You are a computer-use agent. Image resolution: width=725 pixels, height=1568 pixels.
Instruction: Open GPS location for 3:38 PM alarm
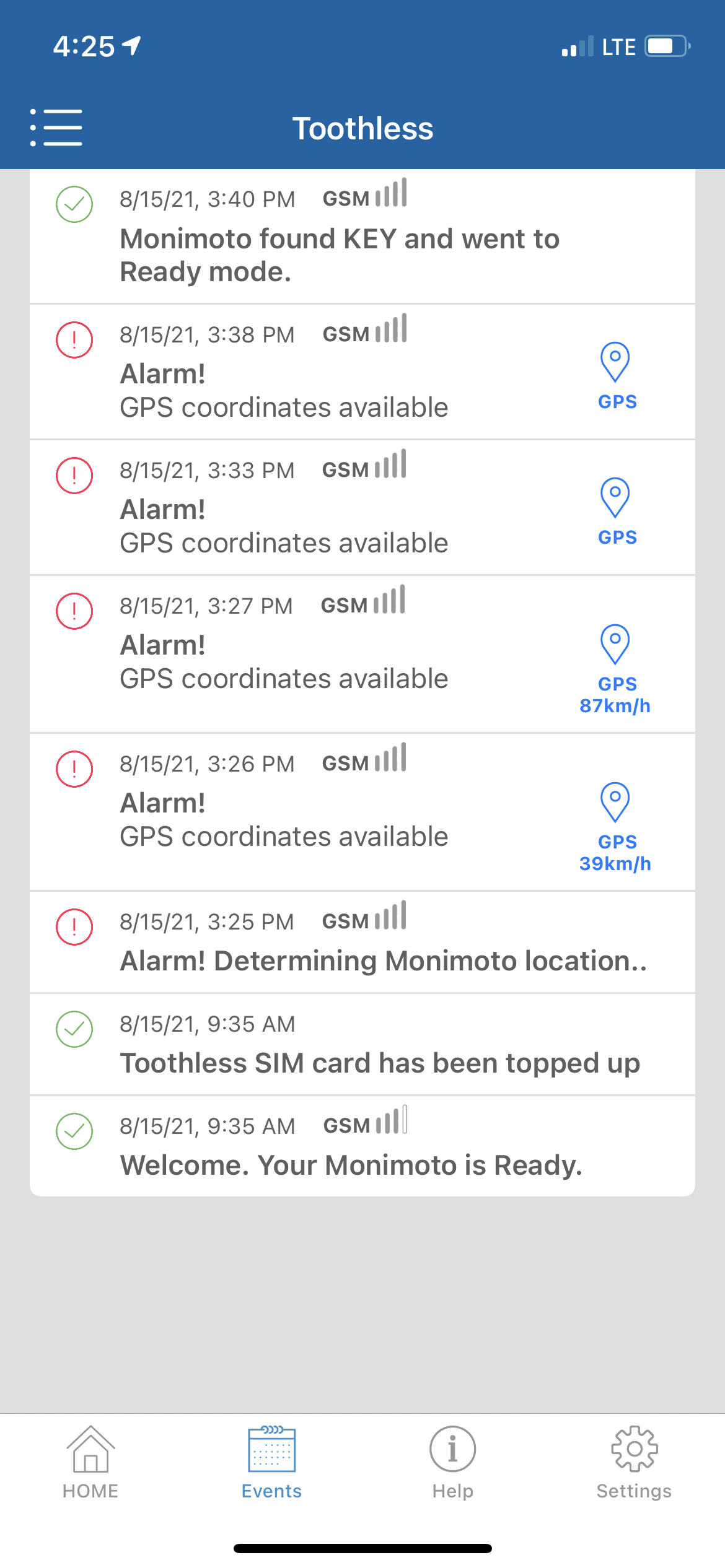[x=616, y=374]
